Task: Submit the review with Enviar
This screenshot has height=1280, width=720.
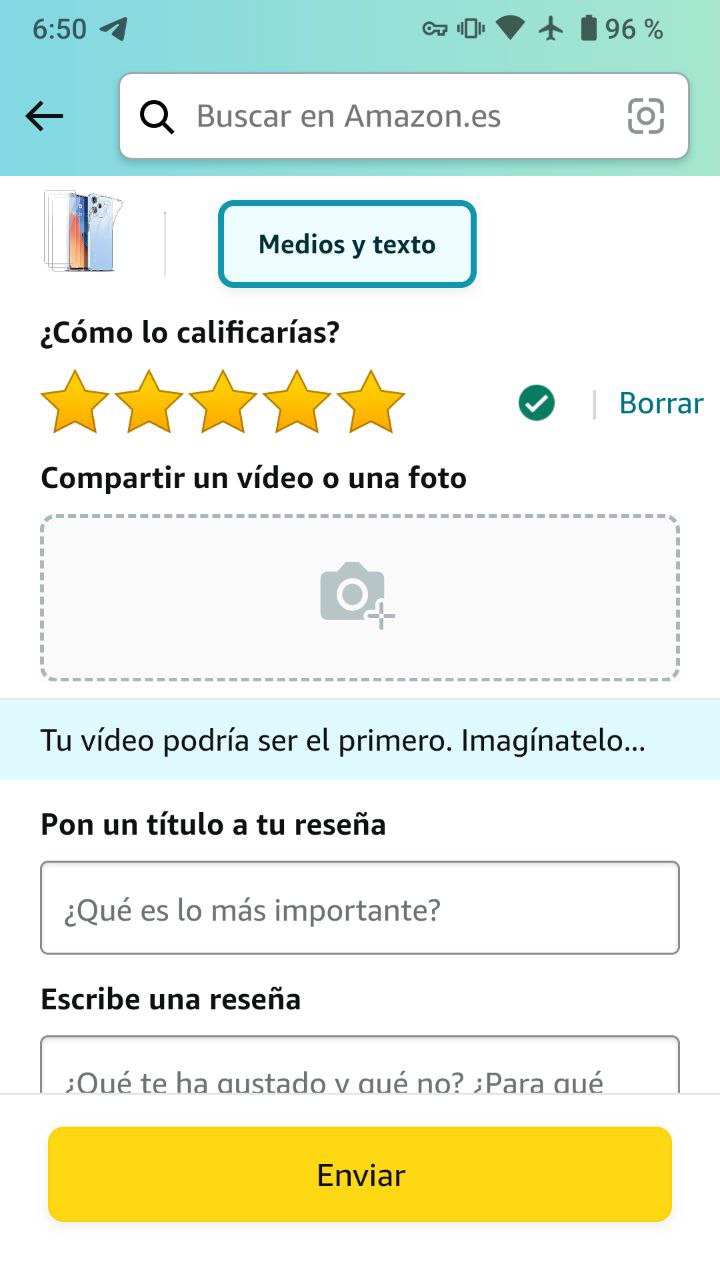Action: (x=359, y=1174)
